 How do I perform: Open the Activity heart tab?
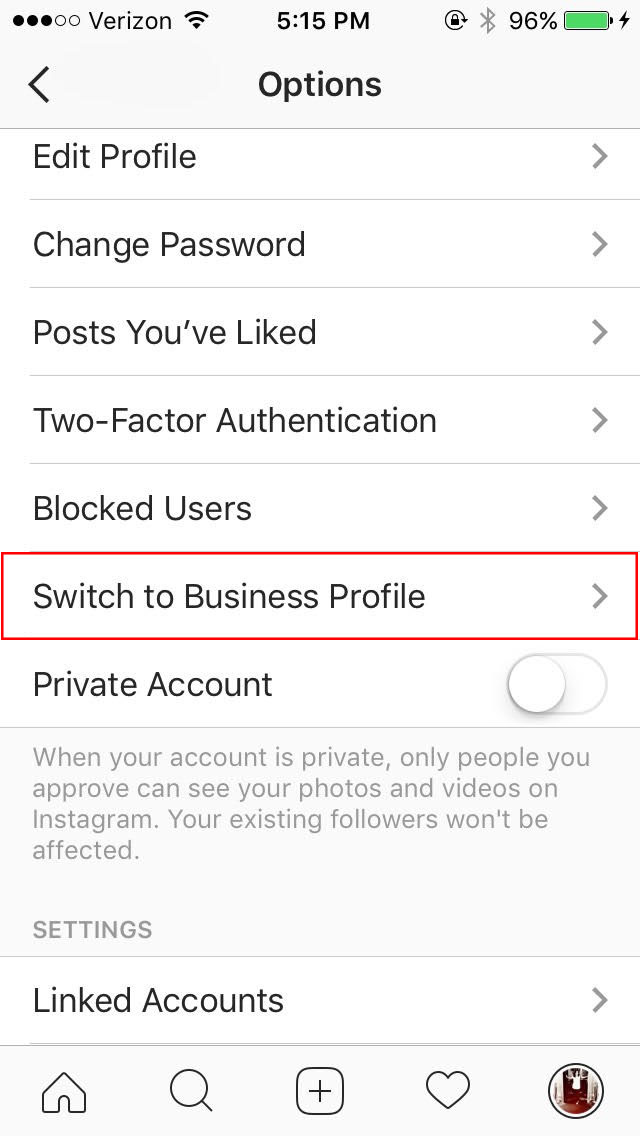click(448, 1090)
